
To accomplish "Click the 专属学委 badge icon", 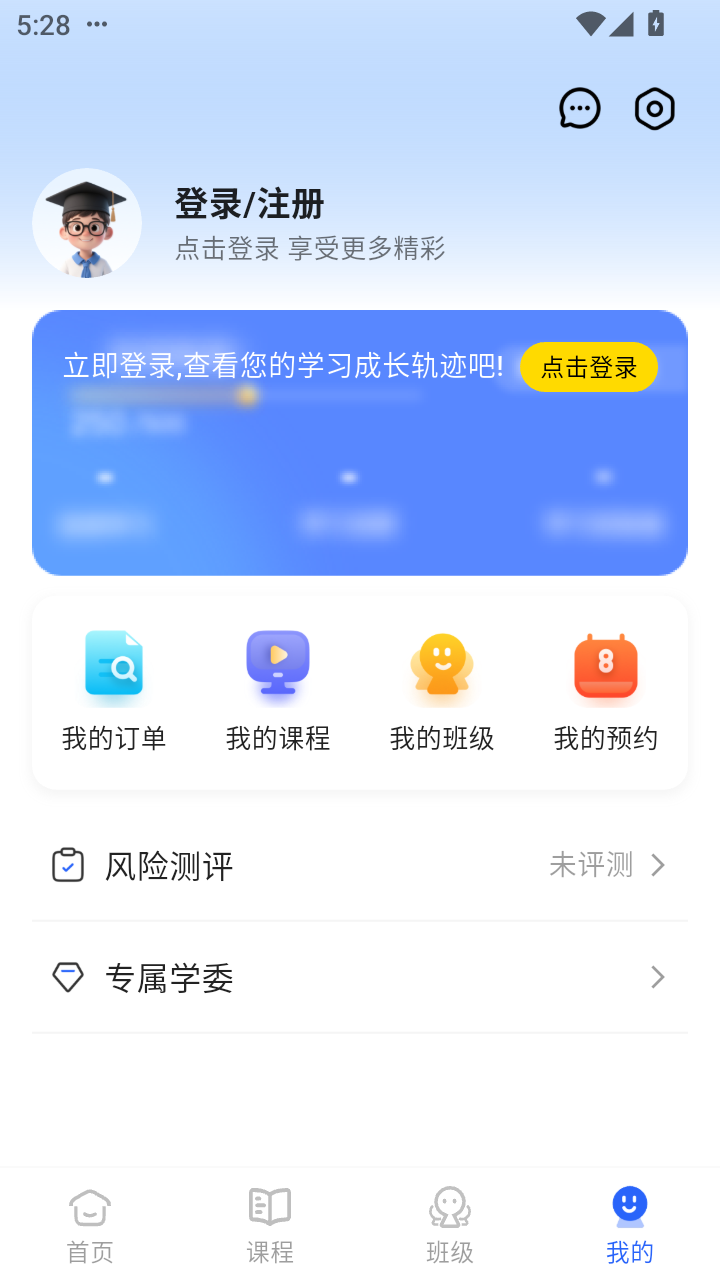I will pyautogui.click(x=68, y=977).
